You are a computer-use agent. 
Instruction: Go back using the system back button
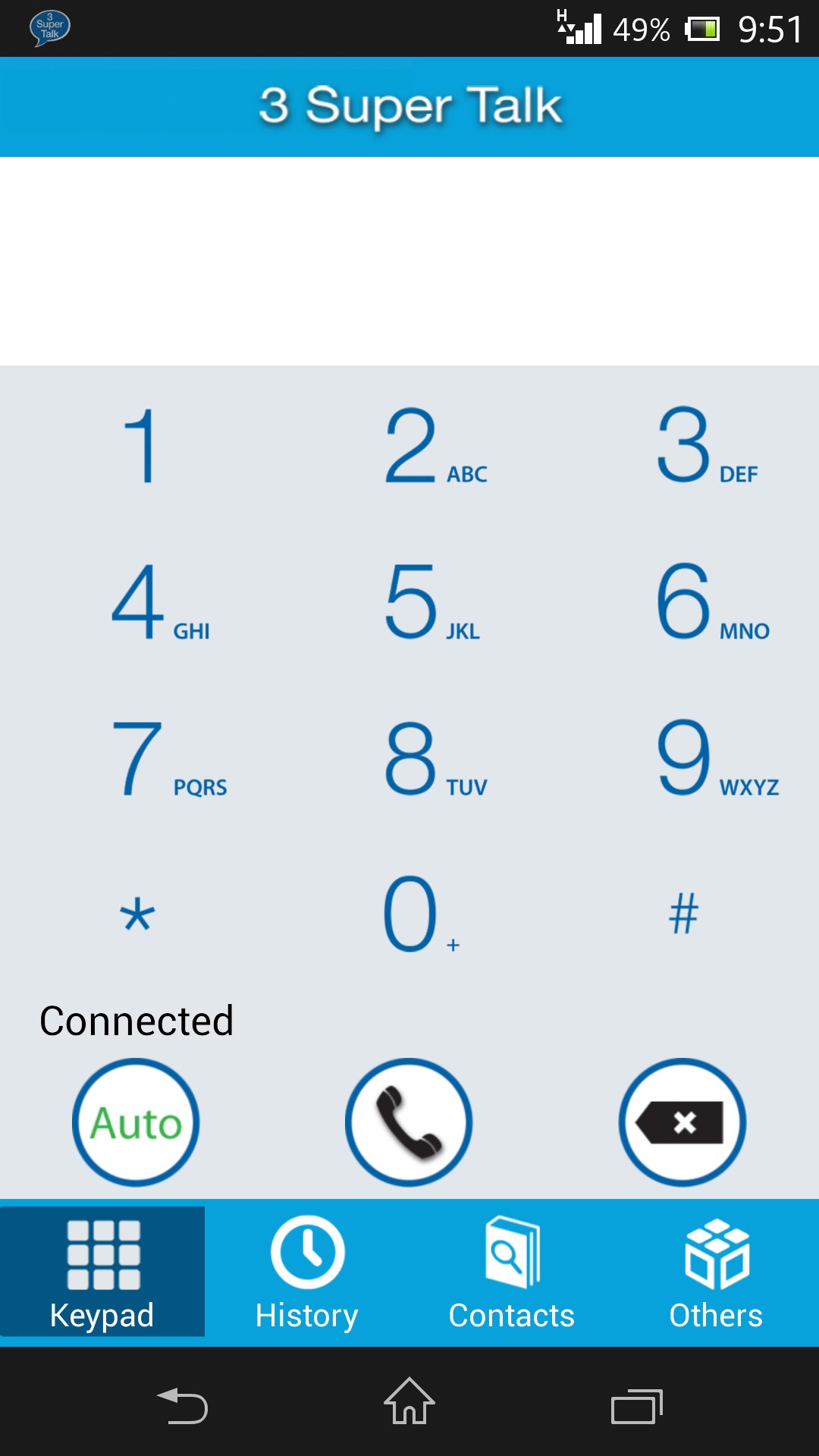[x=182, y=1404]
